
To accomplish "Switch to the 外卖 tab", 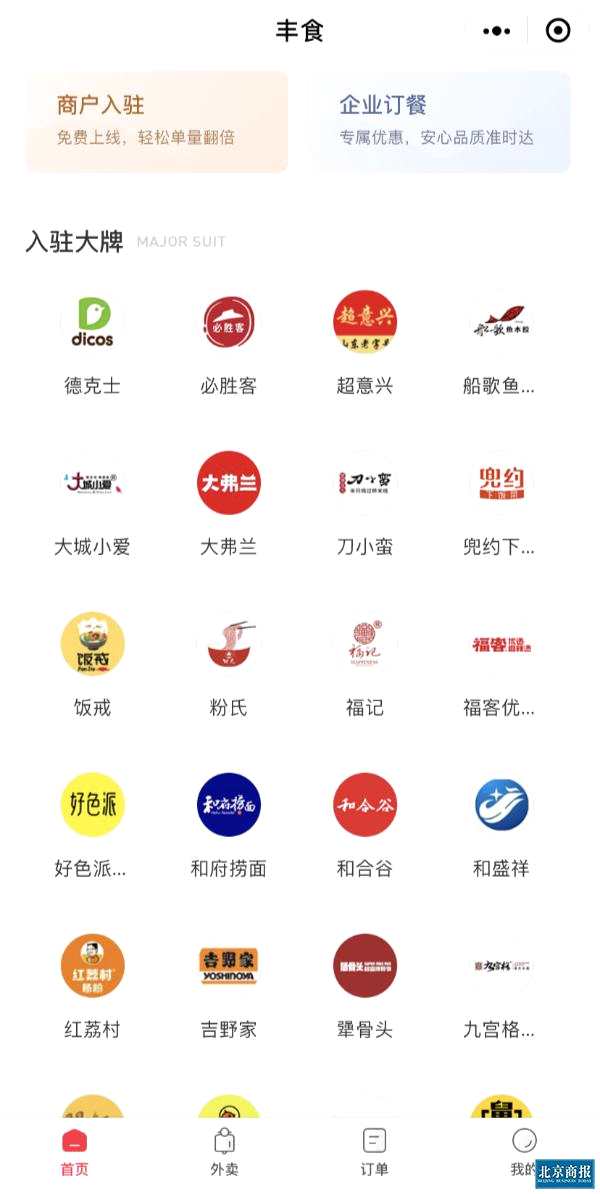I will click(x=224, y=1152).
